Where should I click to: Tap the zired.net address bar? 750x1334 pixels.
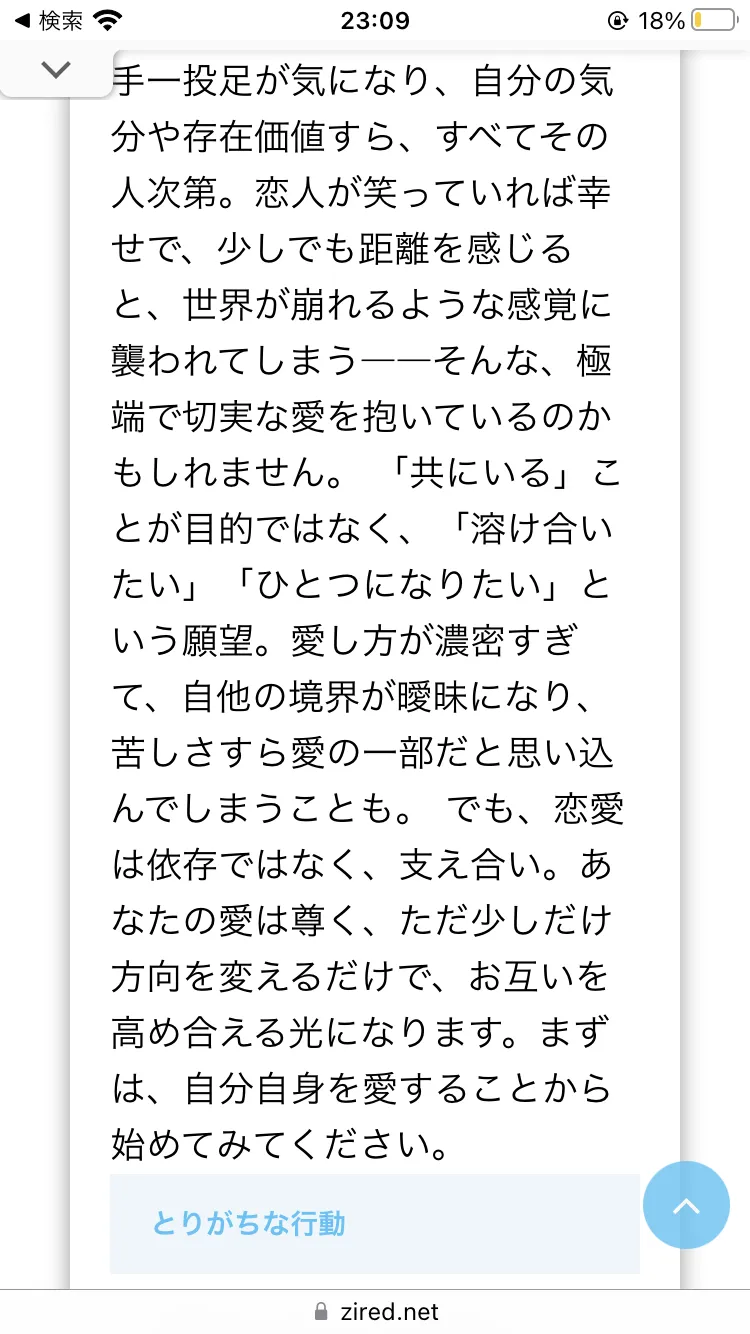(x=375, y=1311)
